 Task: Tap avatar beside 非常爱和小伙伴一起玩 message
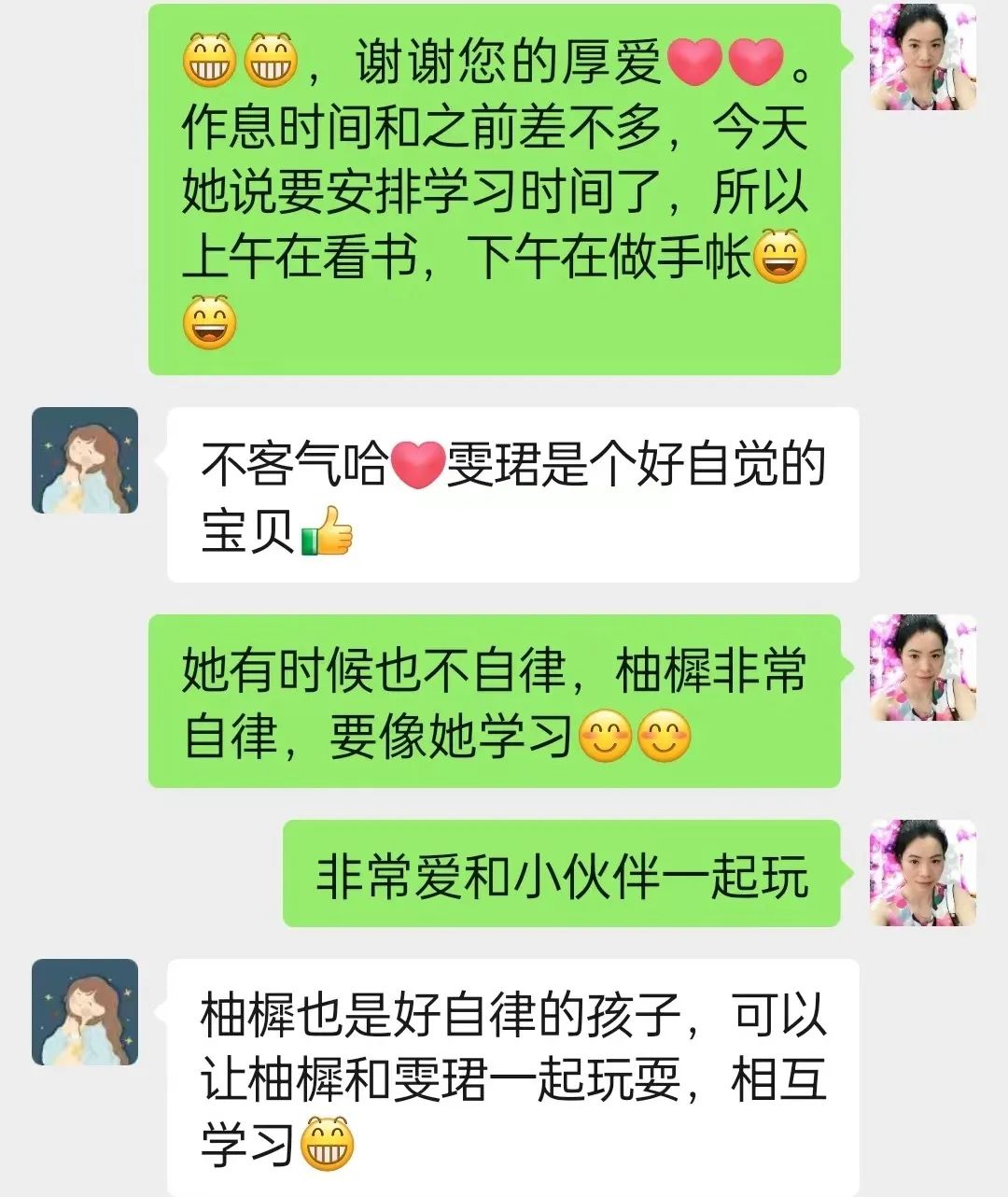click(x=923, y=873)
